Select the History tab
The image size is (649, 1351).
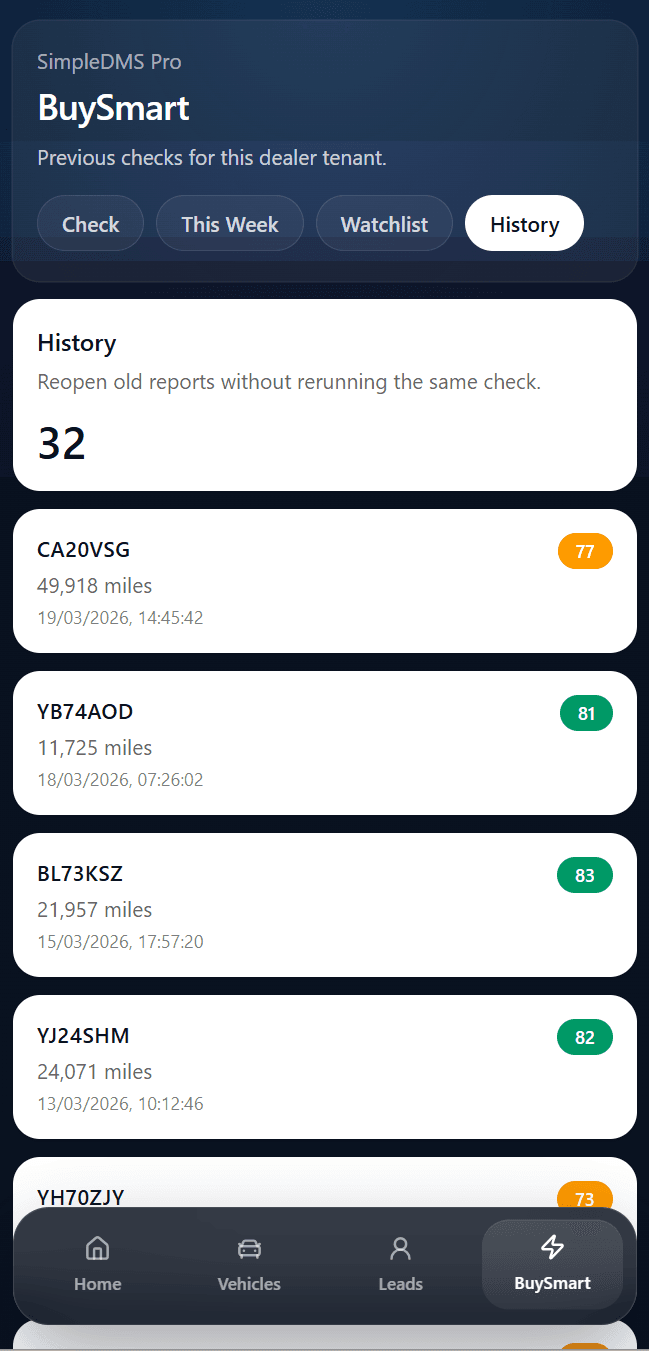524,224
